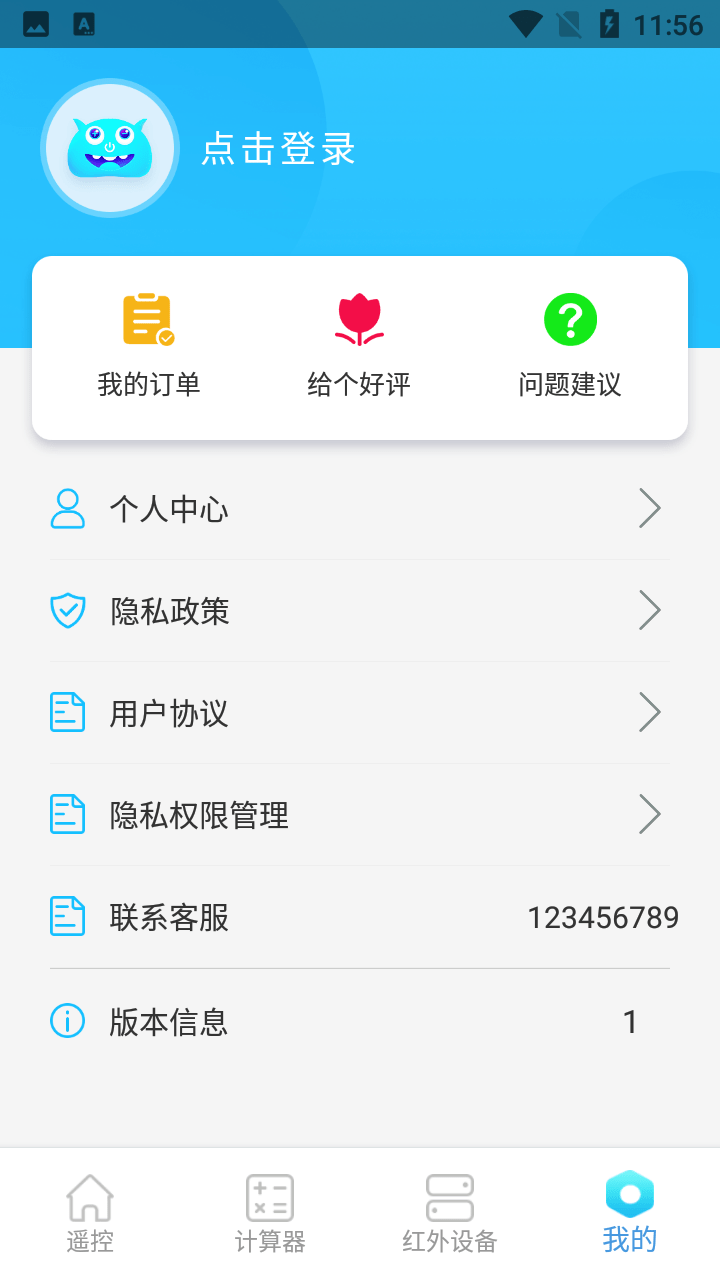Screen dimensions: 720x1280
Task: Click the customer service number 123456789
Action: (604, 917)
